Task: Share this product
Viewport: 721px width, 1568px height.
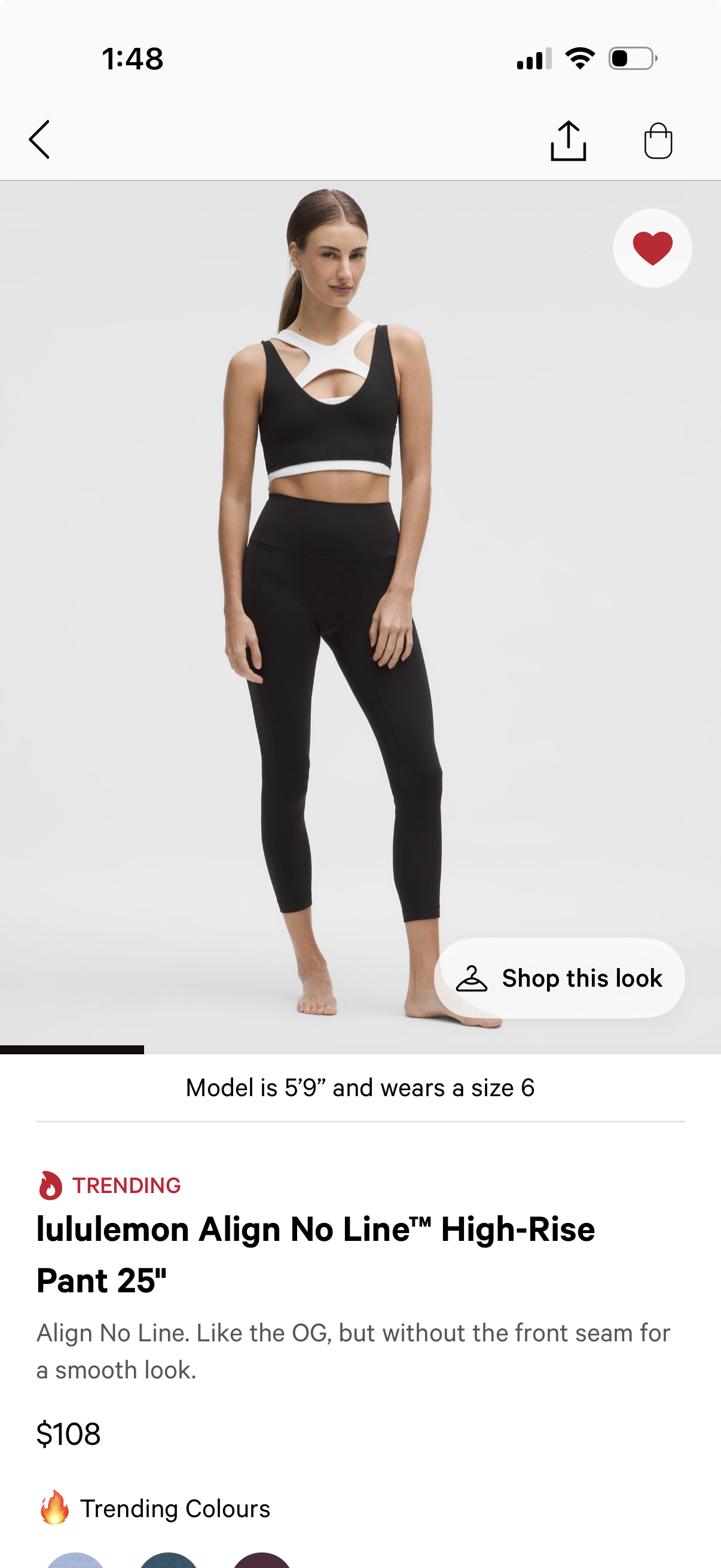Action: coord(569,141)
